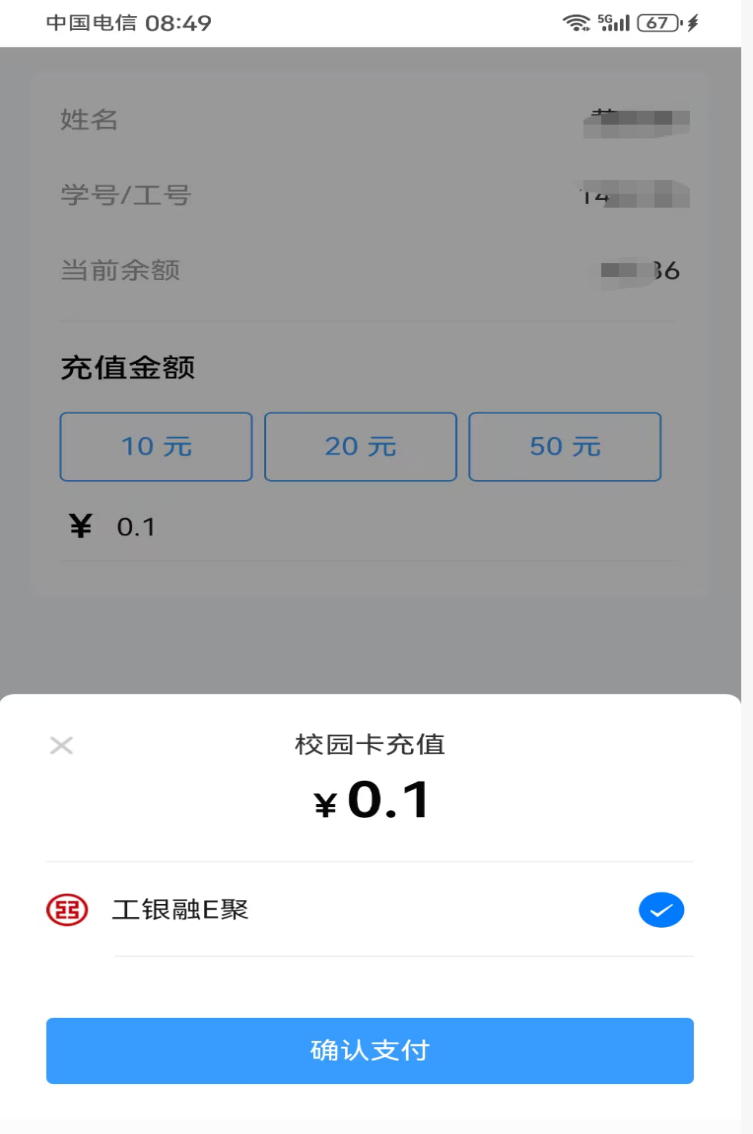Tap 确认支付 to confirm payment
This screenshot has width=753, height=1134.
coord(369,1050)
